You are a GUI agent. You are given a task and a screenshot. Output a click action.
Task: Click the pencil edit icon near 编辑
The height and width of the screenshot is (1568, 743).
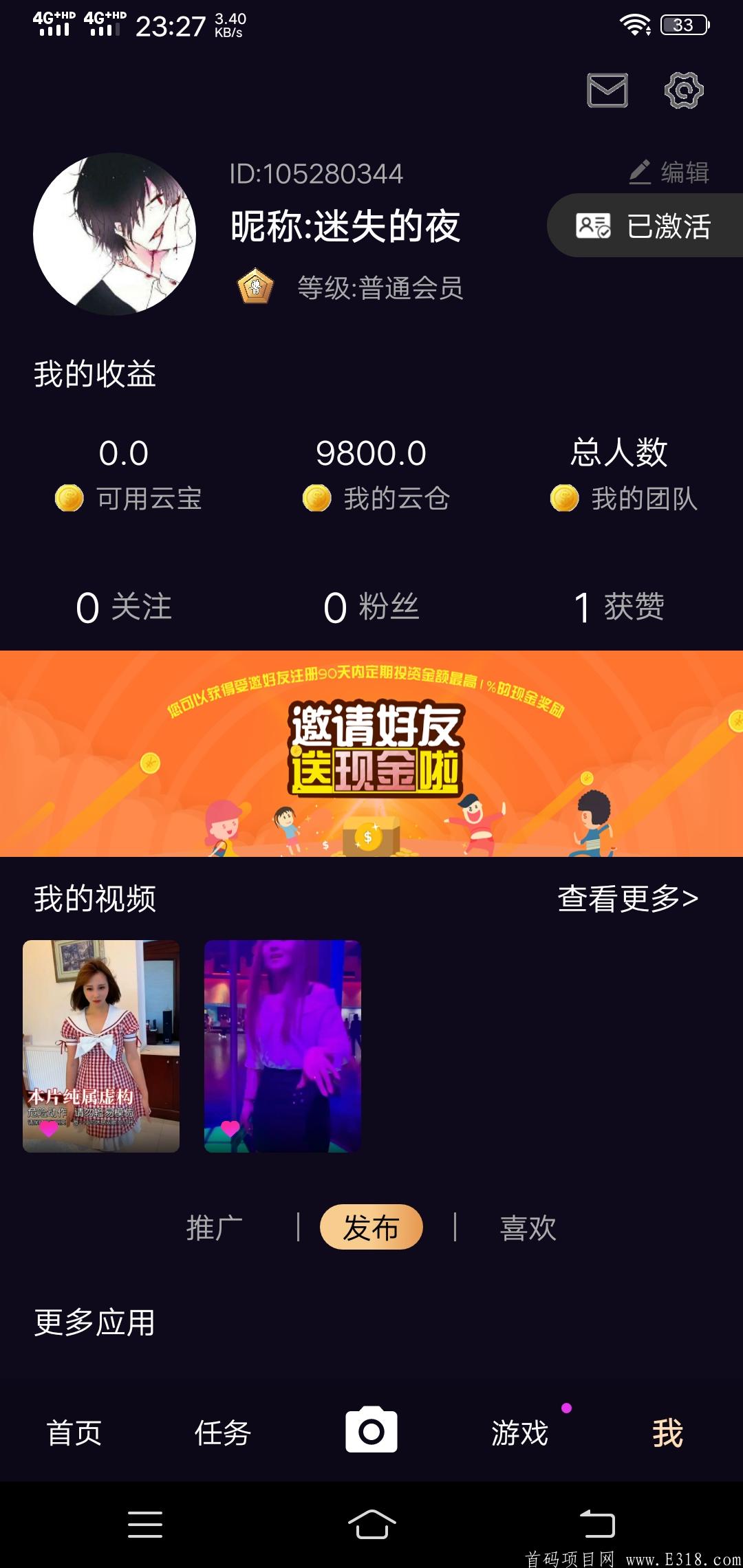[x=642, y=173]
